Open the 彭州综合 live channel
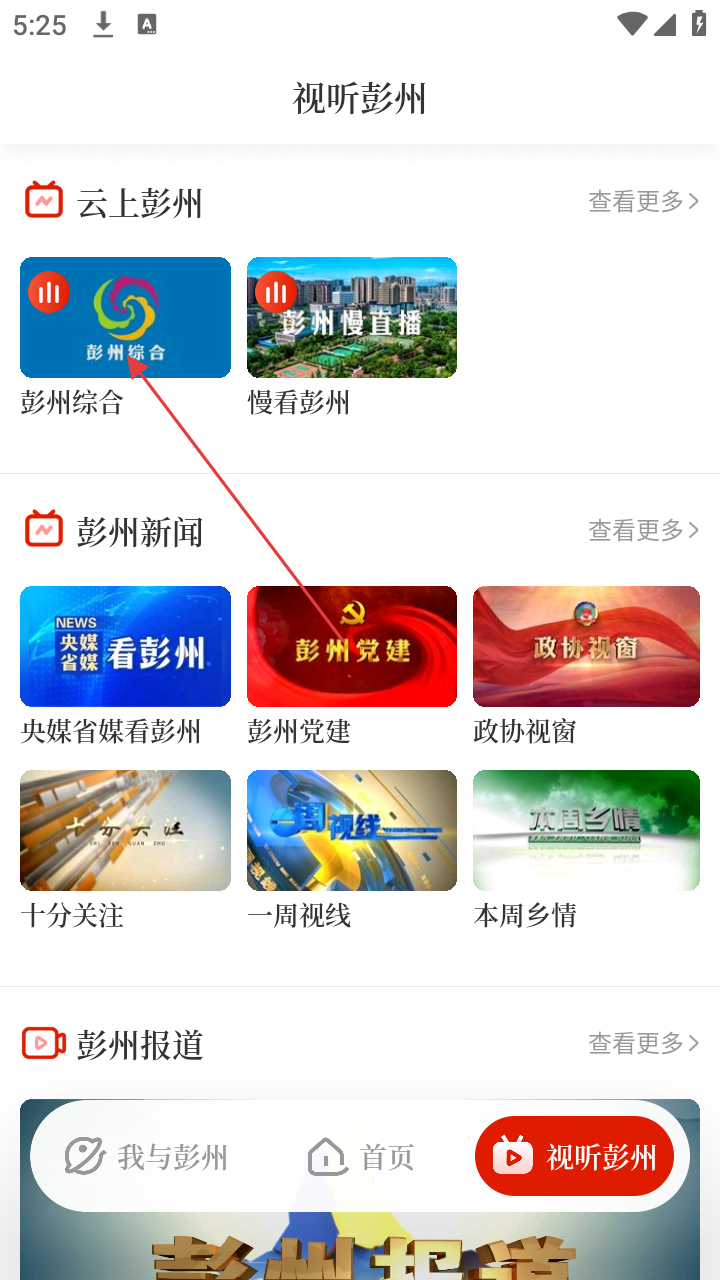720x1280 pixels. (125, 318)
